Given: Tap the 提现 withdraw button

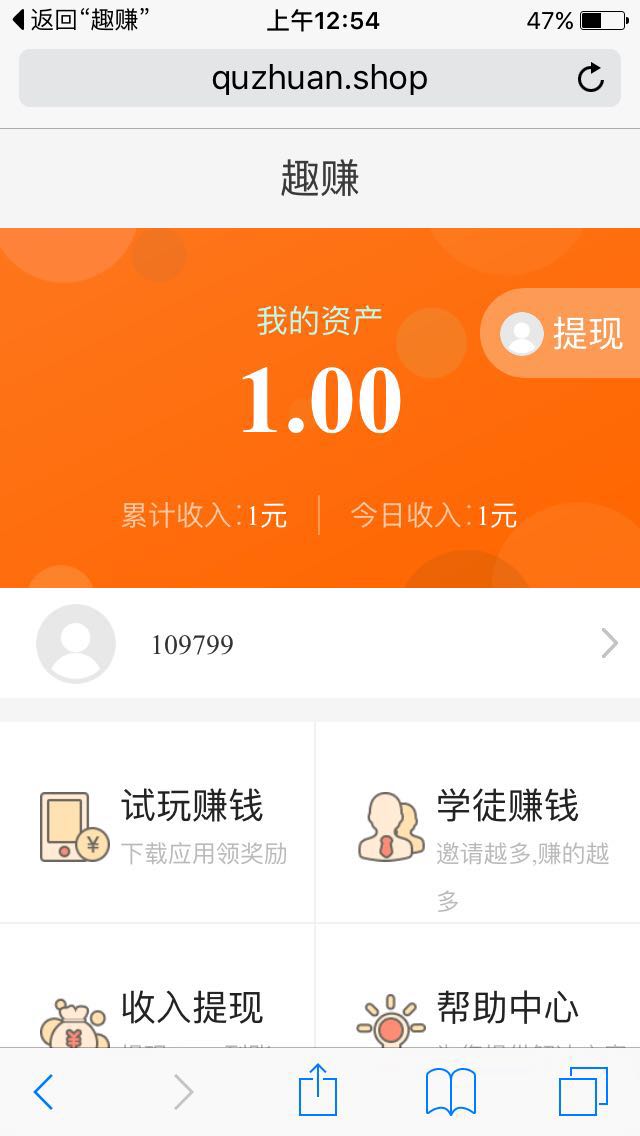Looking at the screenshot, I should pyautogui.click(x=563, y=333).
